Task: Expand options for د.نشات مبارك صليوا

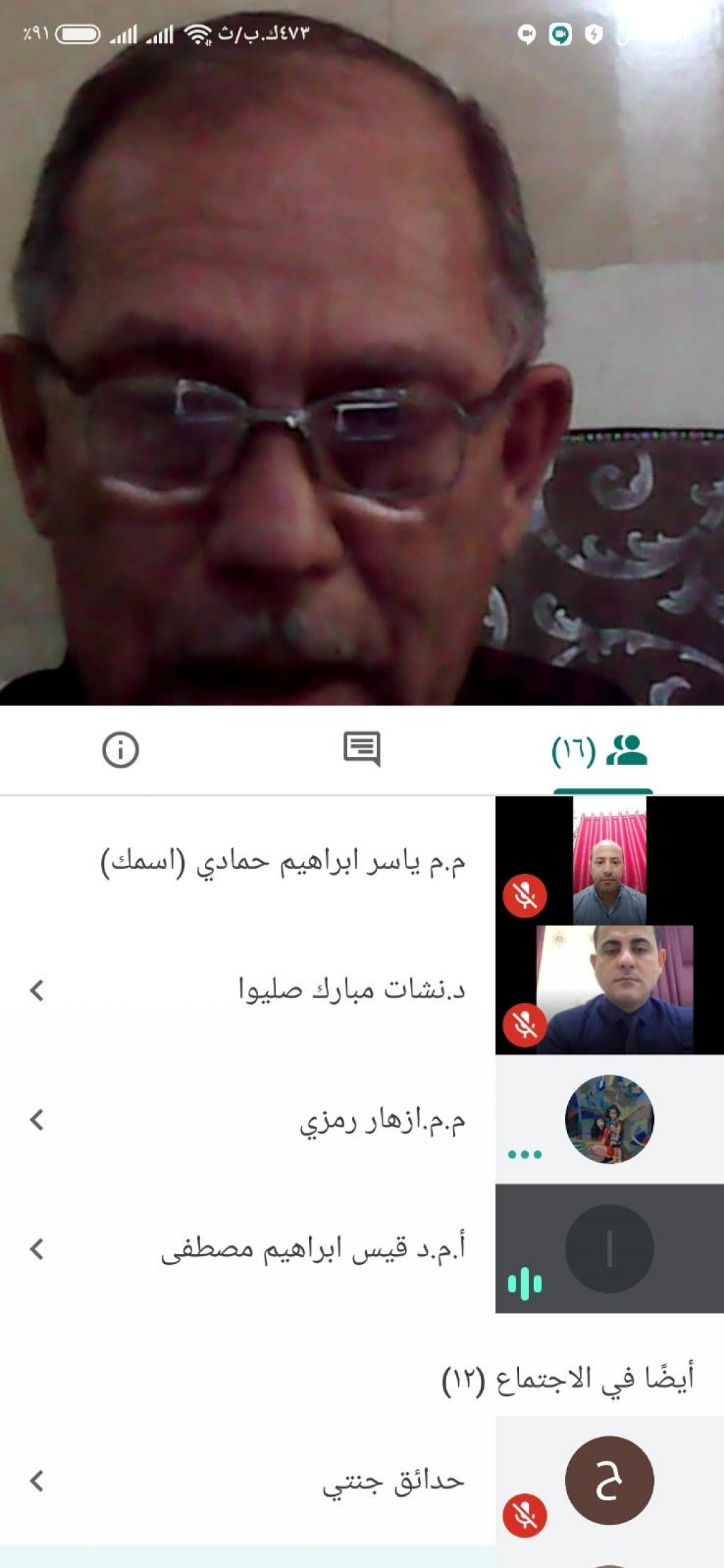Action: pos(37,990)
